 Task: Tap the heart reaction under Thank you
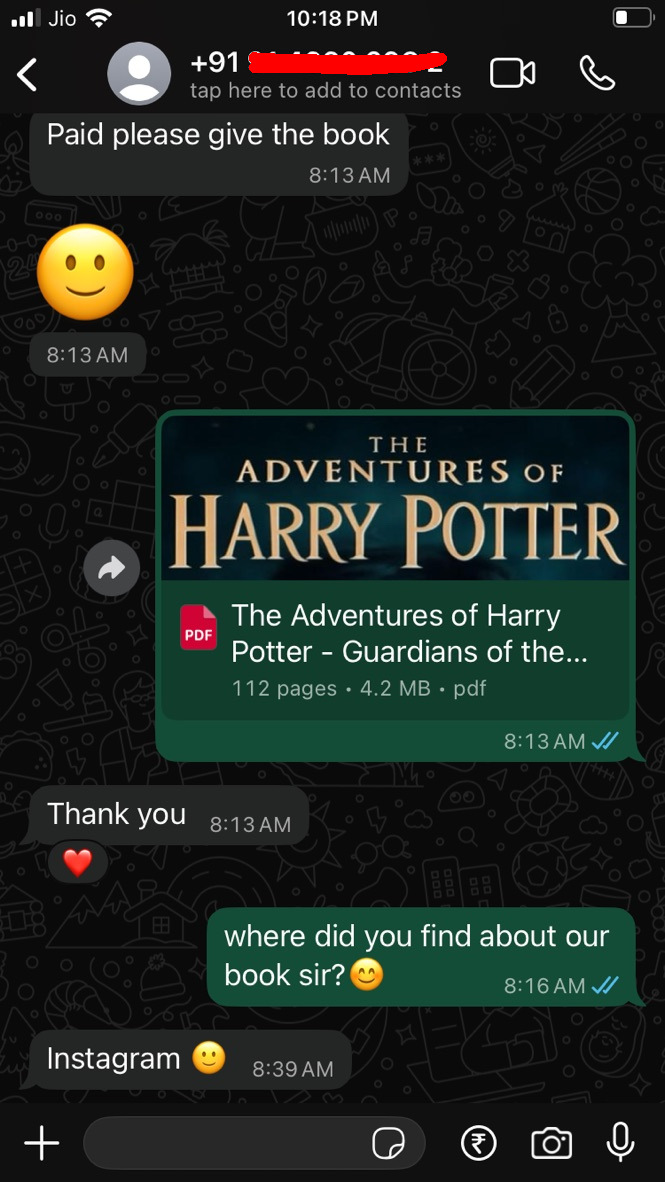coord(77,862)
